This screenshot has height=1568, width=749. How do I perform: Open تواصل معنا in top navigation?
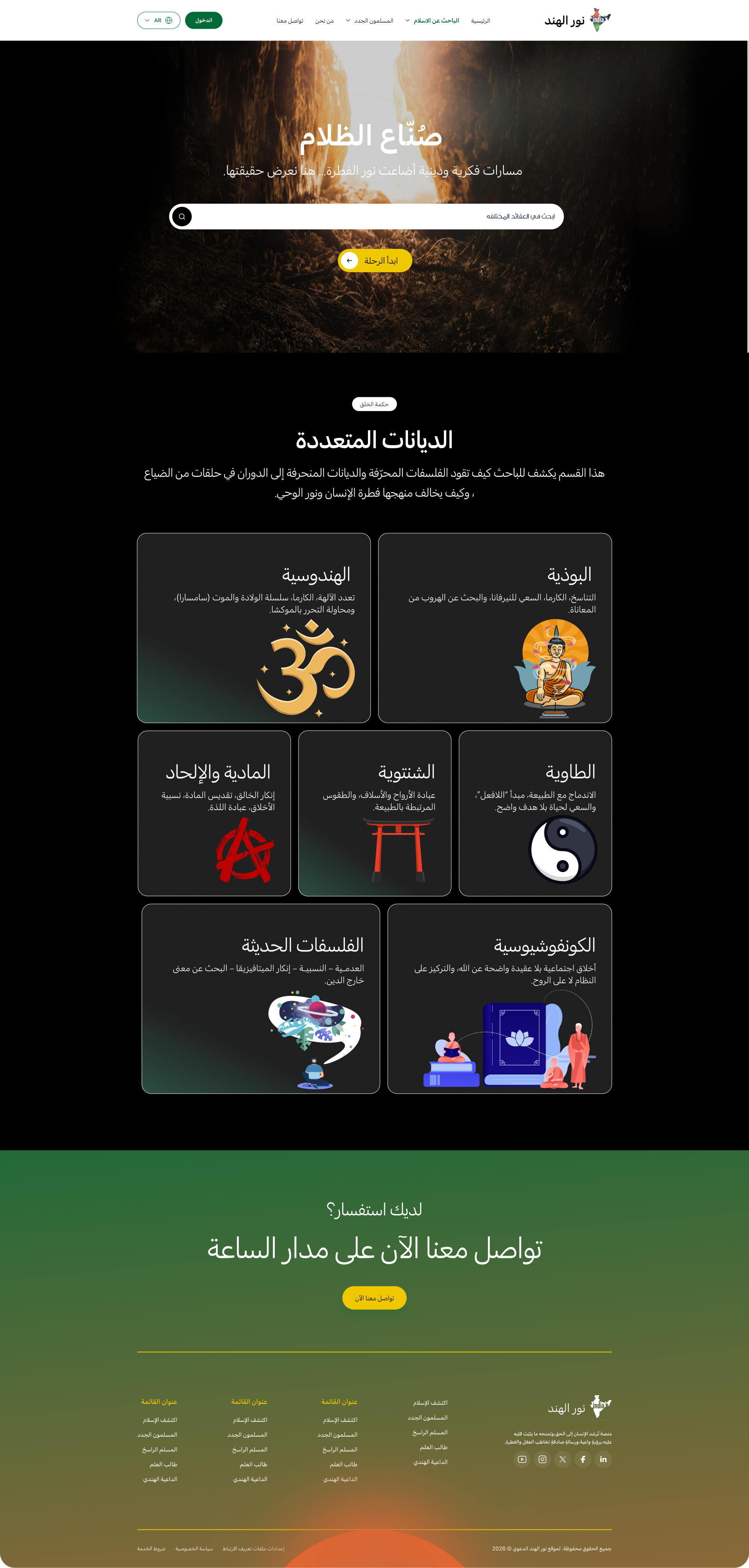tap(289, 21)
